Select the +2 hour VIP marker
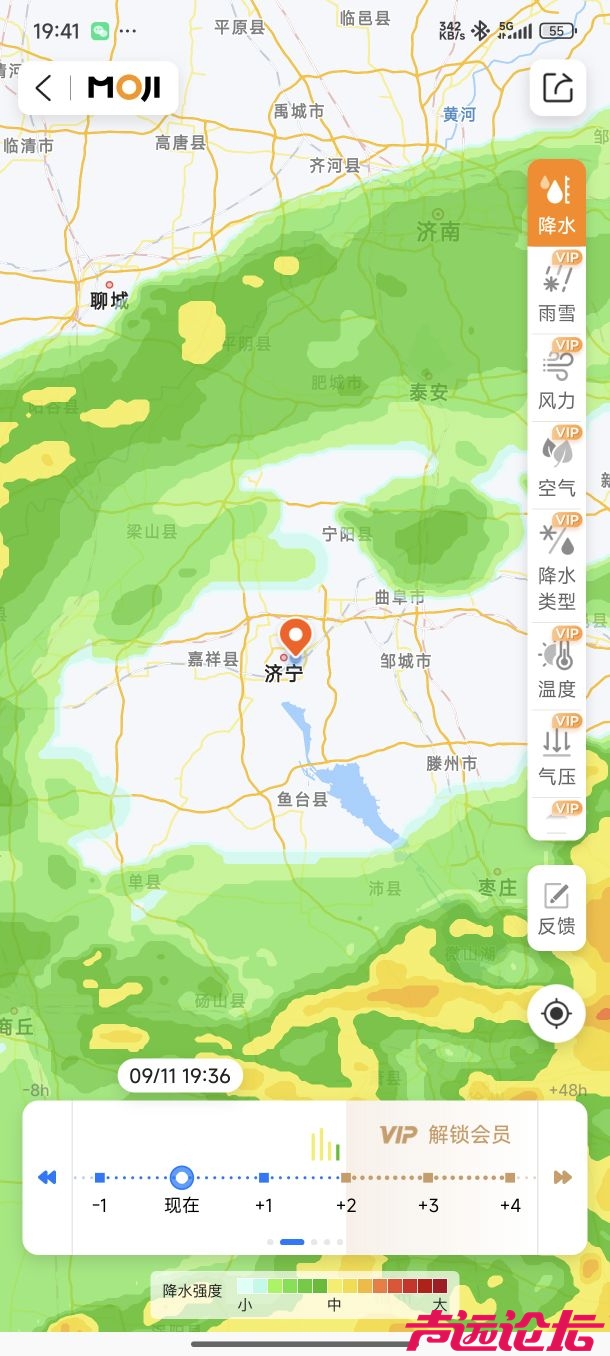This screenshot has width=610, height=1356. click(x=346, y=1178)
